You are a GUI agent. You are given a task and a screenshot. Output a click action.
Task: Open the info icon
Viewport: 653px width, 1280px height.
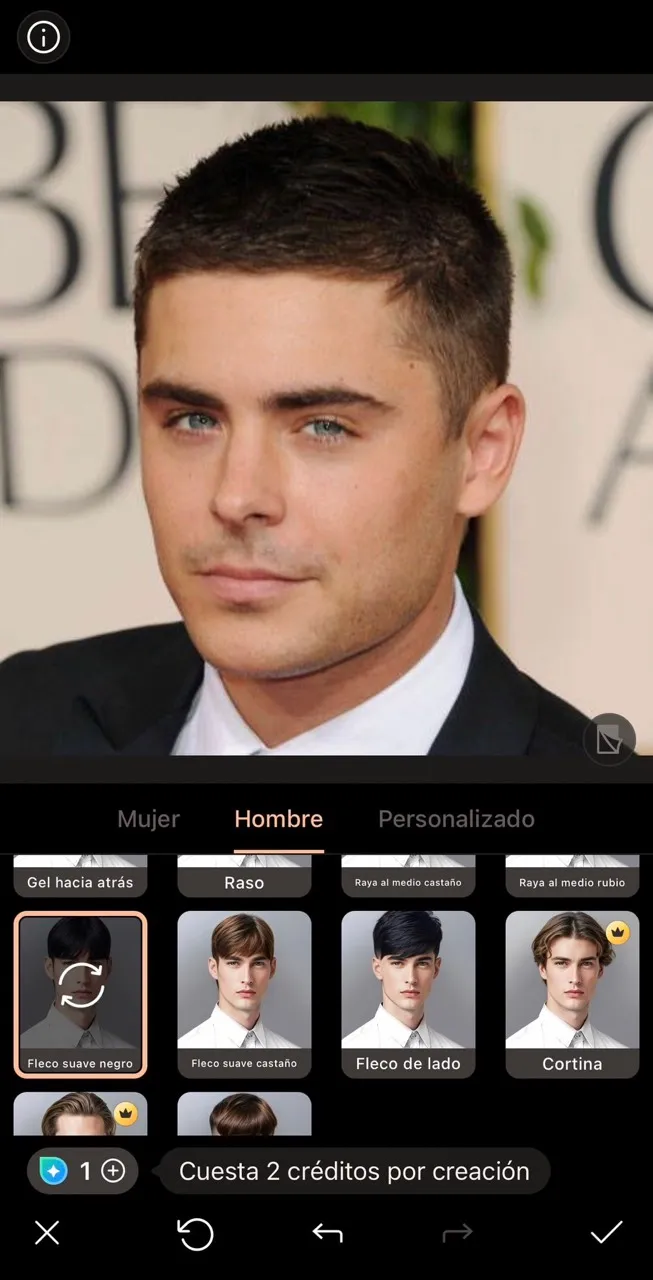pyautogui.click(x=43, y=38)
